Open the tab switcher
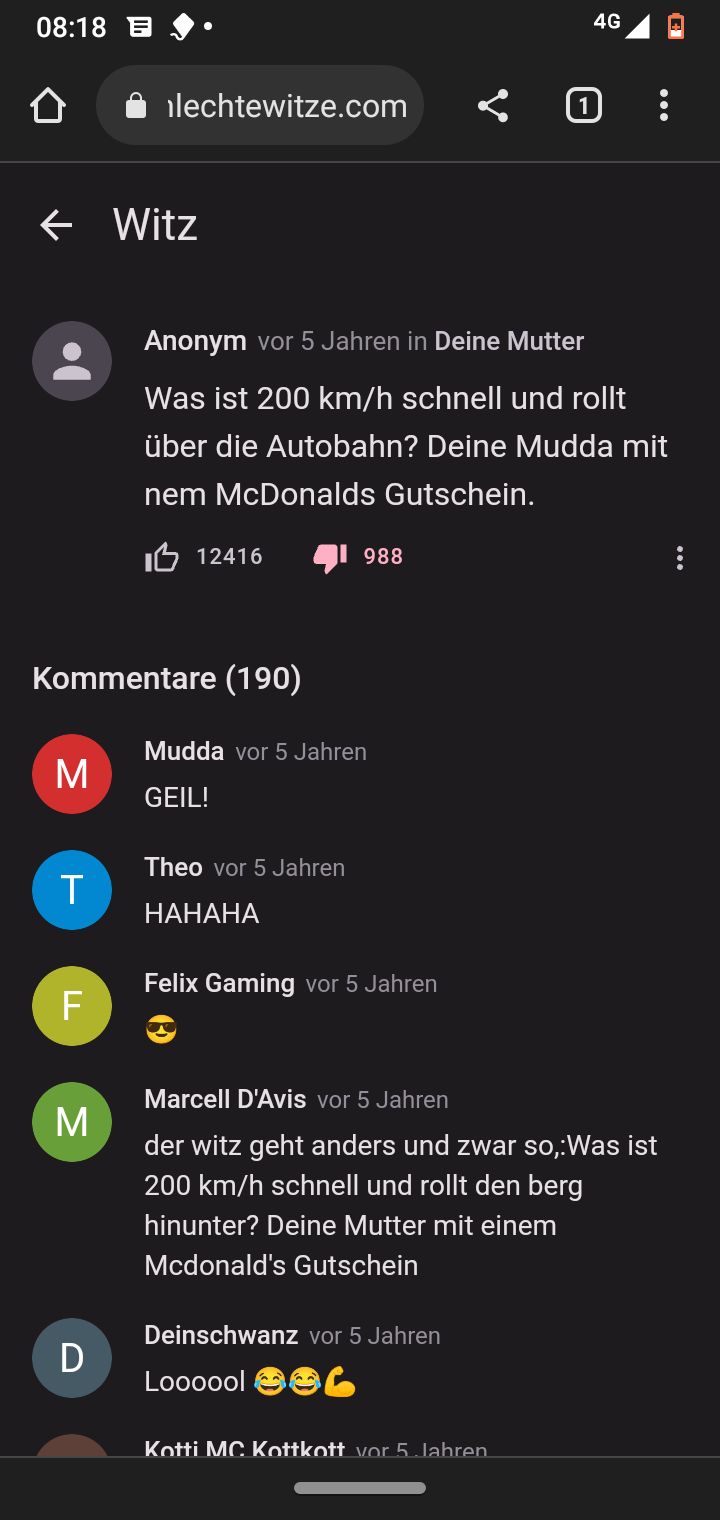The height and width of the screenshot is (1520, 720). click(584, 106)
